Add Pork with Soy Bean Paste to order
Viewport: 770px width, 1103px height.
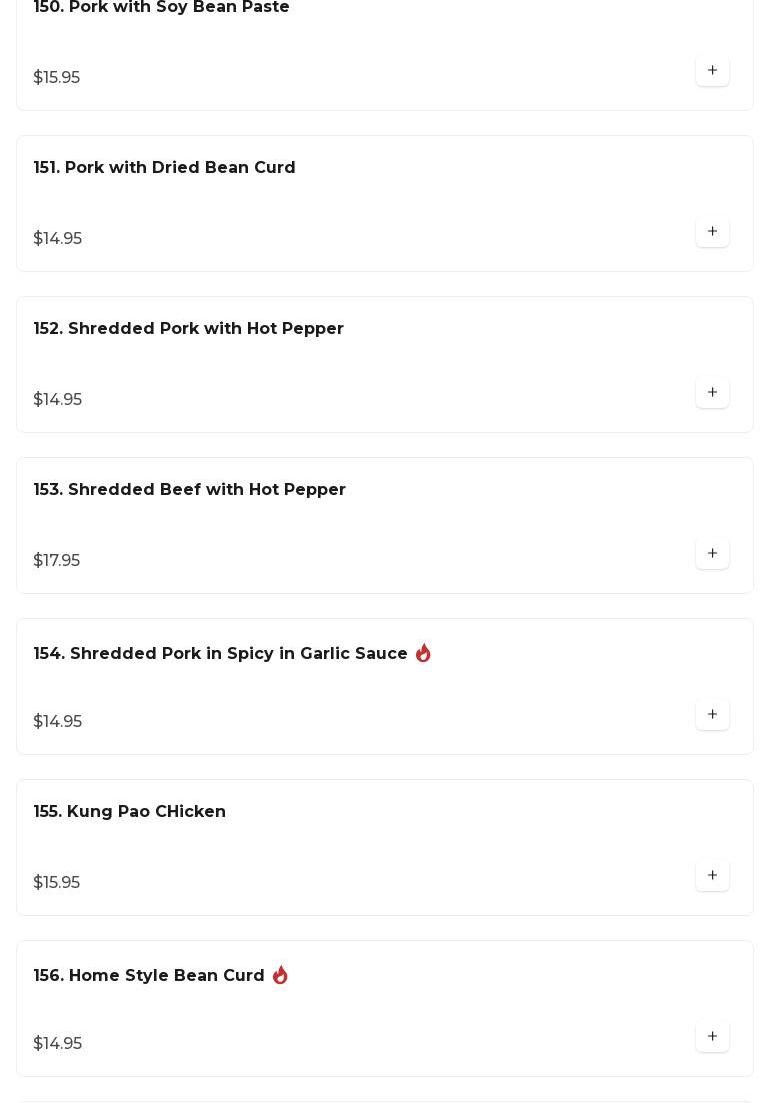click(x=712, y=71)
